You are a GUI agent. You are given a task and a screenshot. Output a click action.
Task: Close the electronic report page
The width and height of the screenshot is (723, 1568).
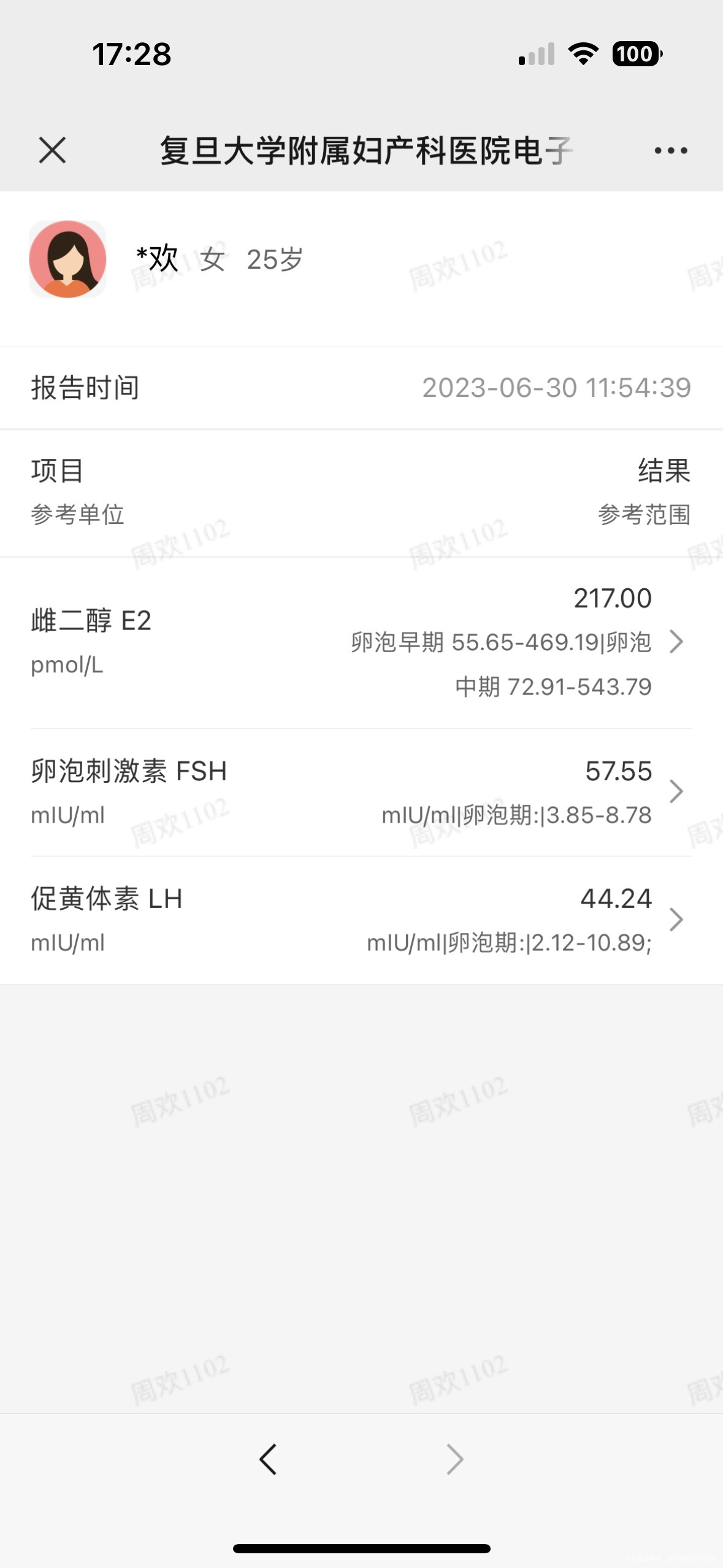[x=52, y=149]
